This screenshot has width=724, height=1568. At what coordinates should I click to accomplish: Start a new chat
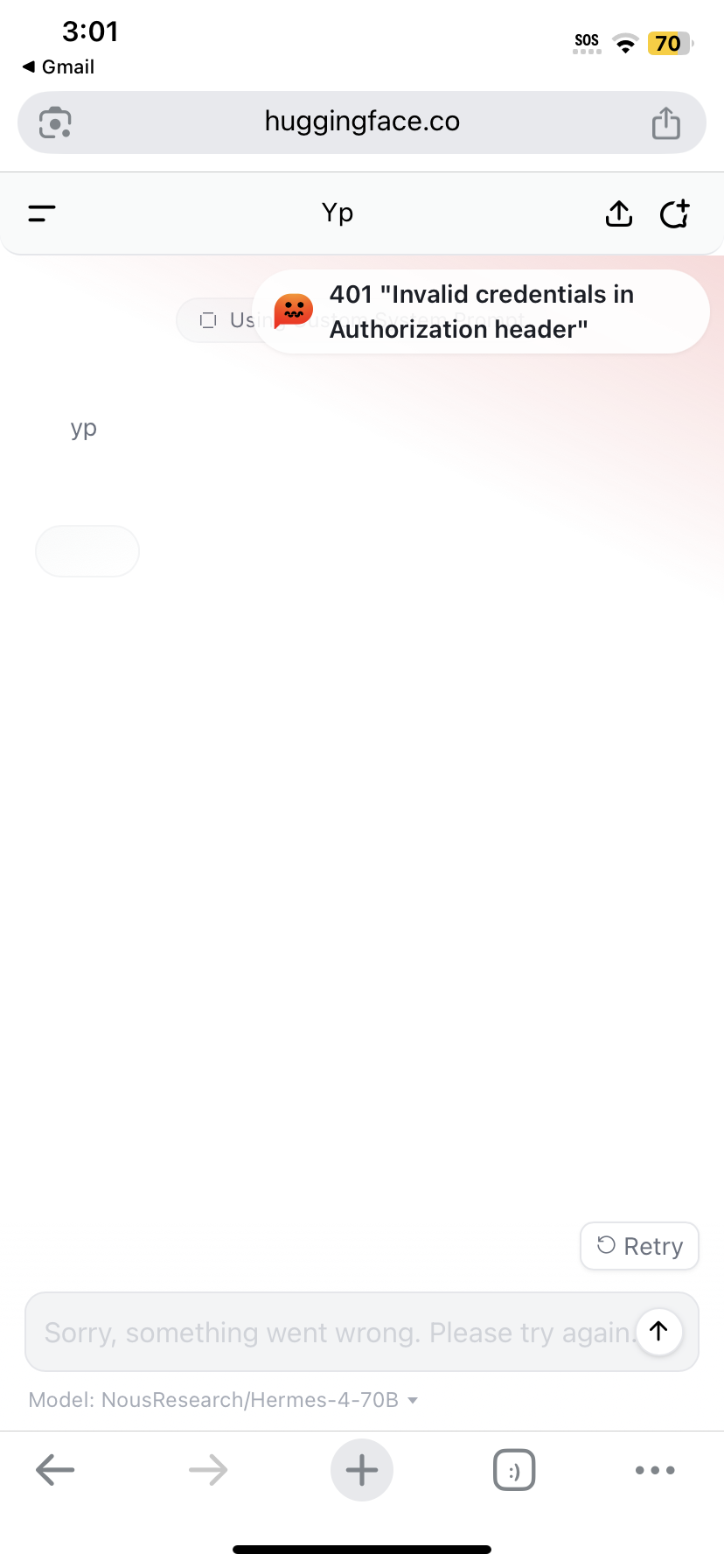tap(674, 213)
